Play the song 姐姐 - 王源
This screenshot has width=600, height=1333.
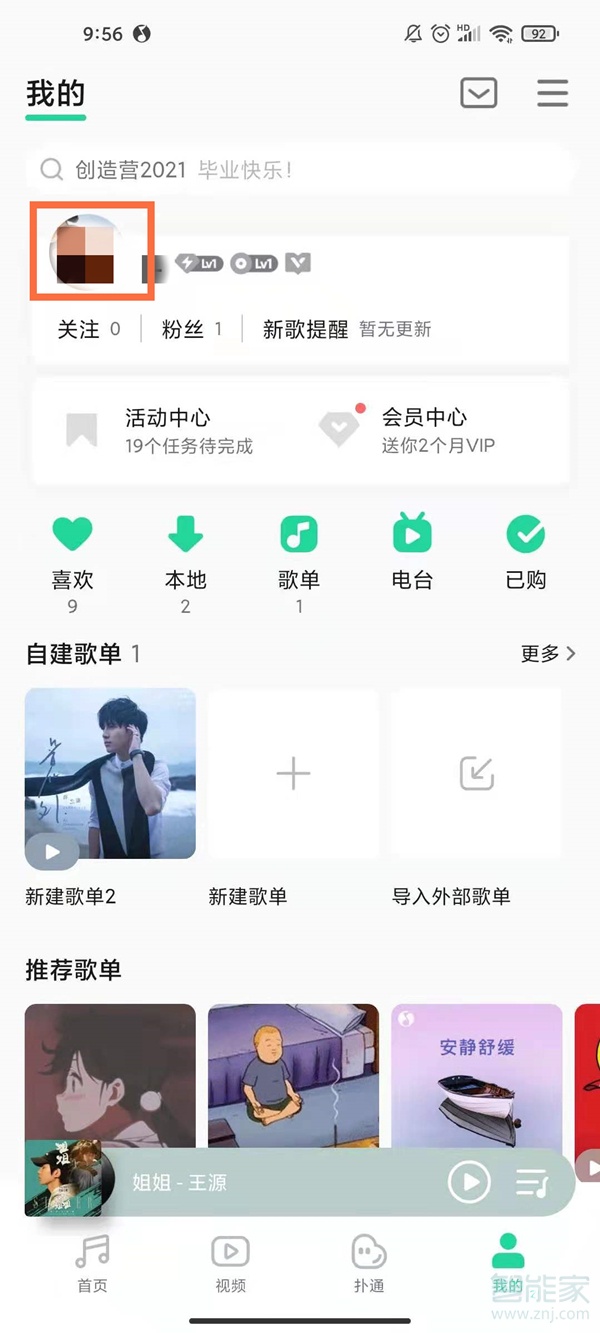pyautogui.click(x=469, y=1183)
